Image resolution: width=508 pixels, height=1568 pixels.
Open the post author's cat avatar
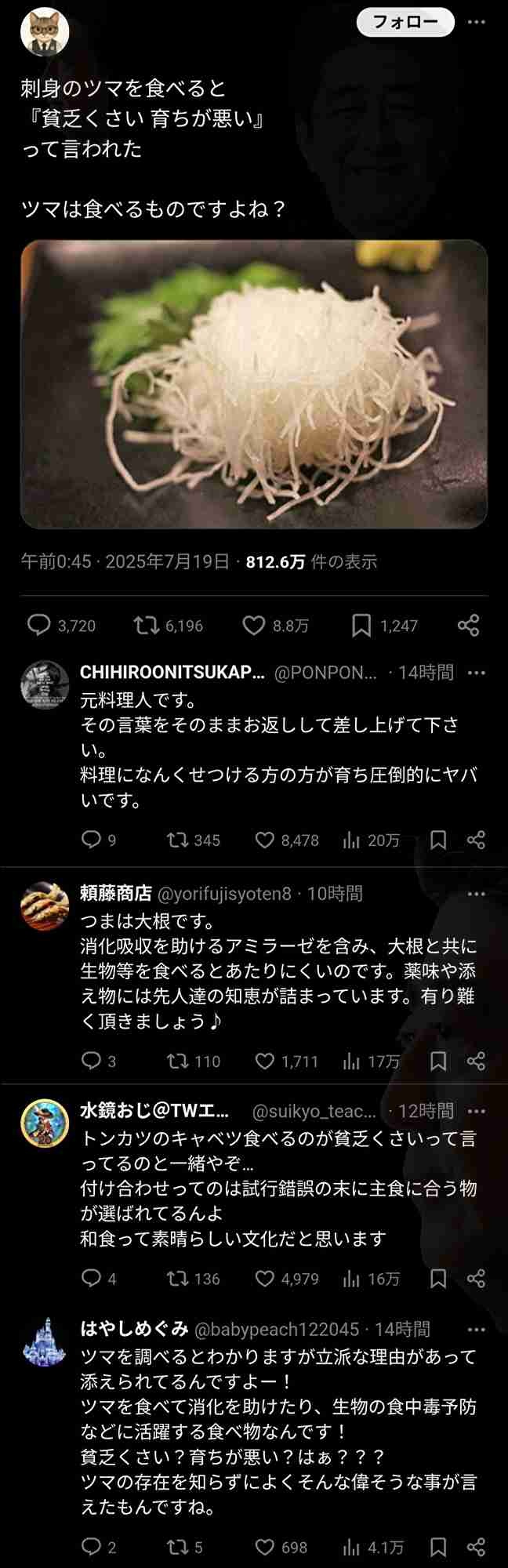coord(45,33)
